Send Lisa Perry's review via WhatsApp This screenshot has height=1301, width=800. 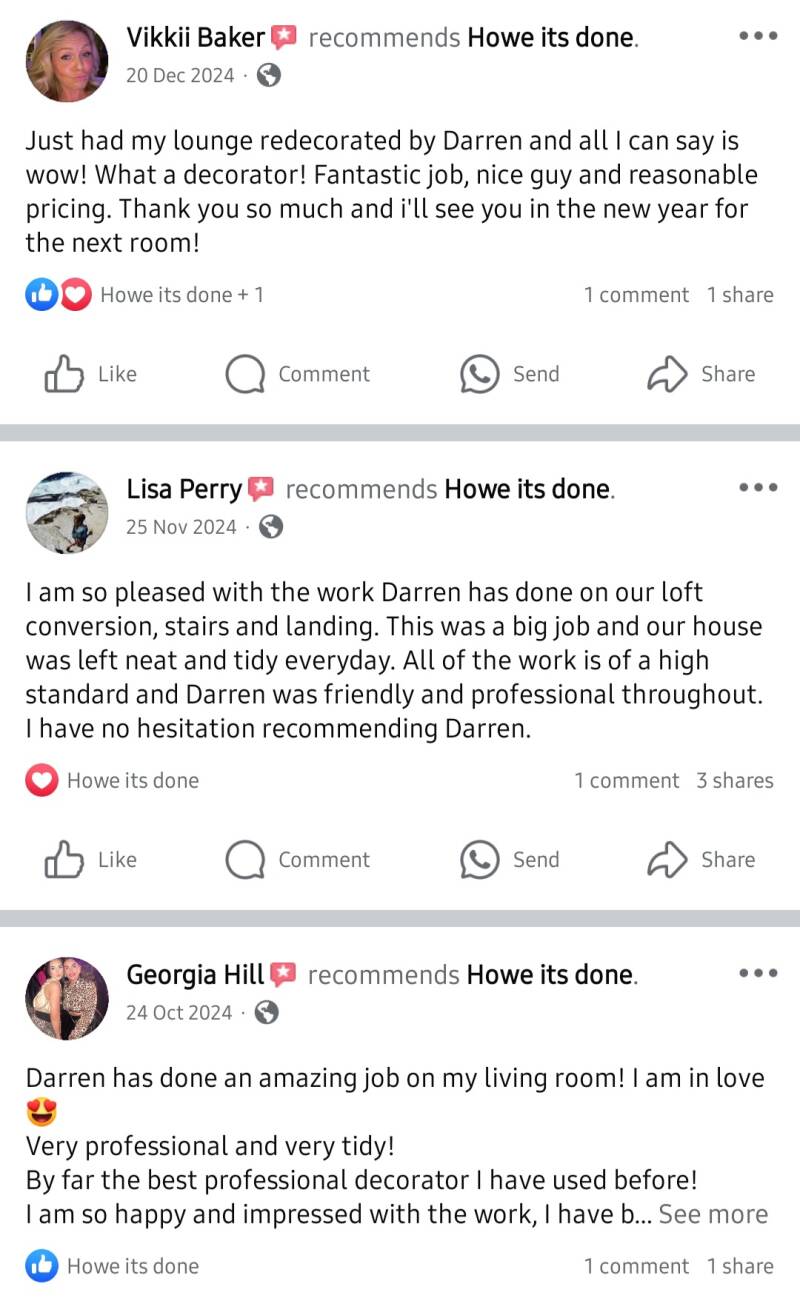pos(510,860)
